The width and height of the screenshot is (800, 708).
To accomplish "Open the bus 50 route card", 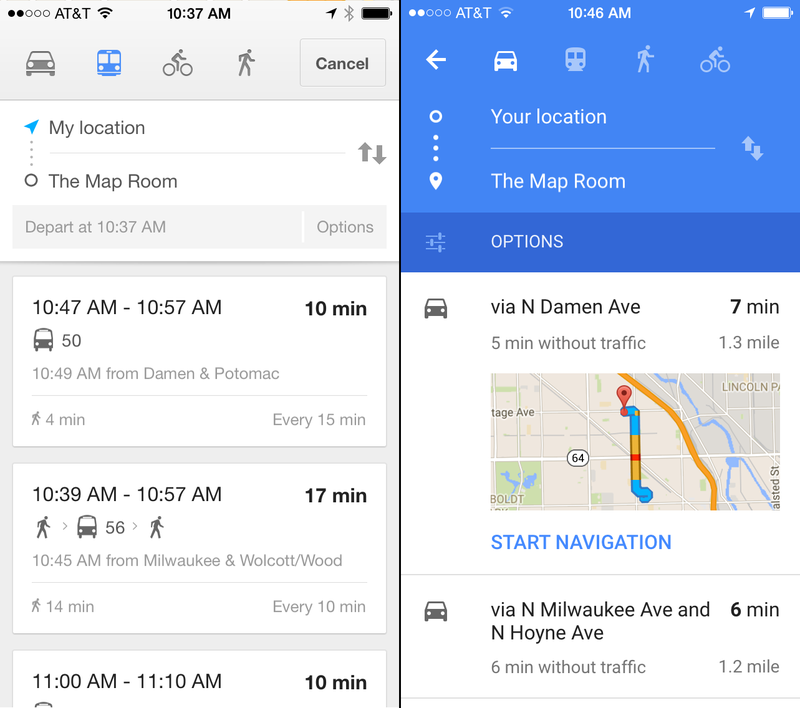I will 199,360.
